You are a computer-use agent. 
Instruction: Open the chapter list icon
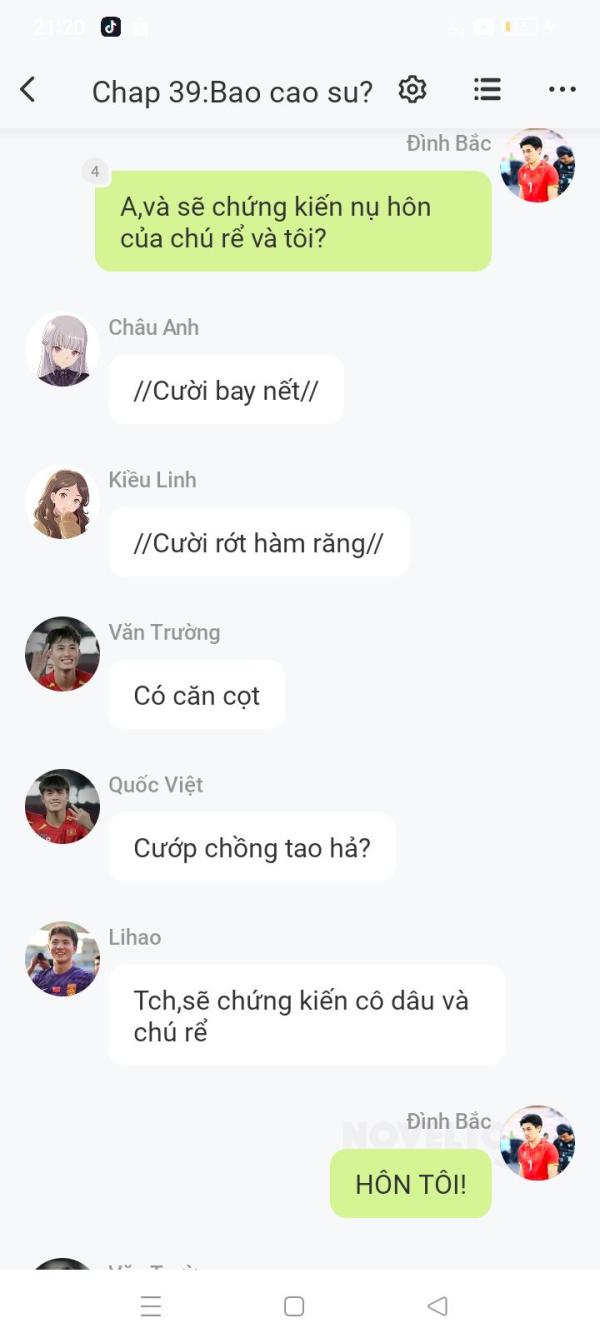487,90
